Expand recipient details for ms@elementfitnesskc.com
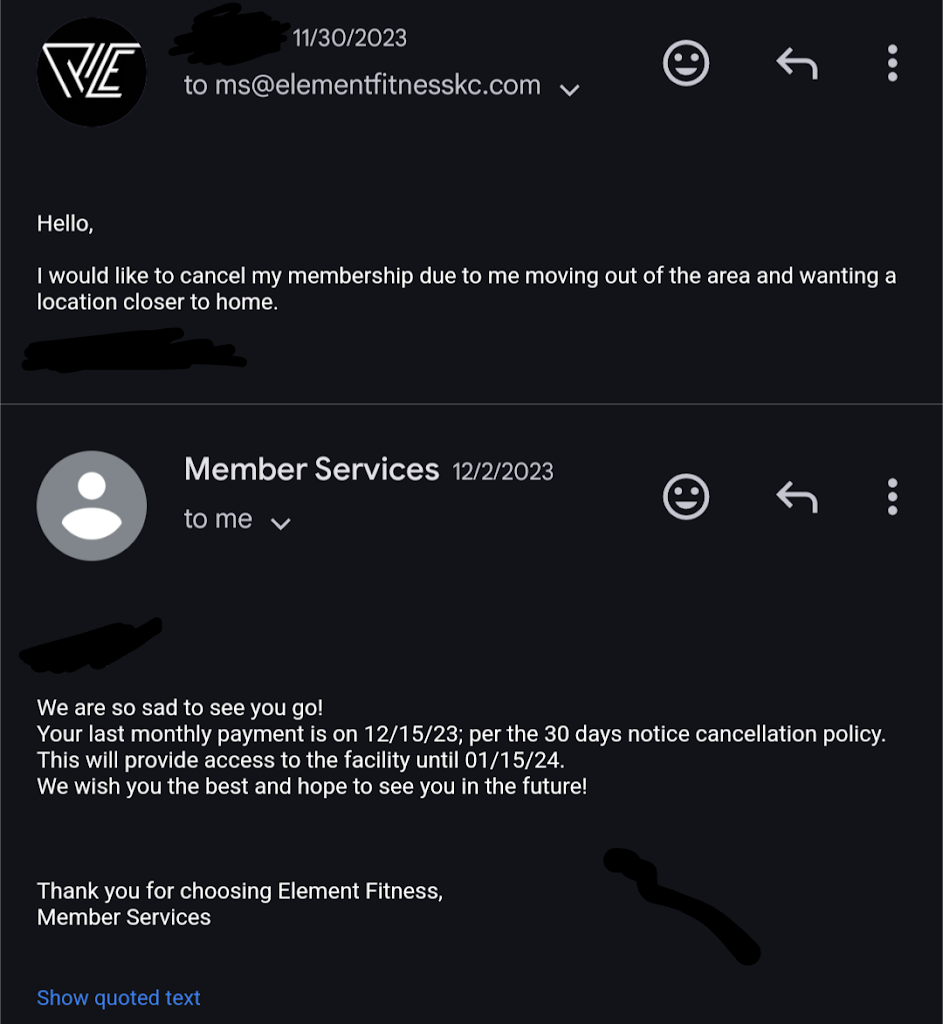This screenshot has height=1024, width=943. tap(570, 90)
